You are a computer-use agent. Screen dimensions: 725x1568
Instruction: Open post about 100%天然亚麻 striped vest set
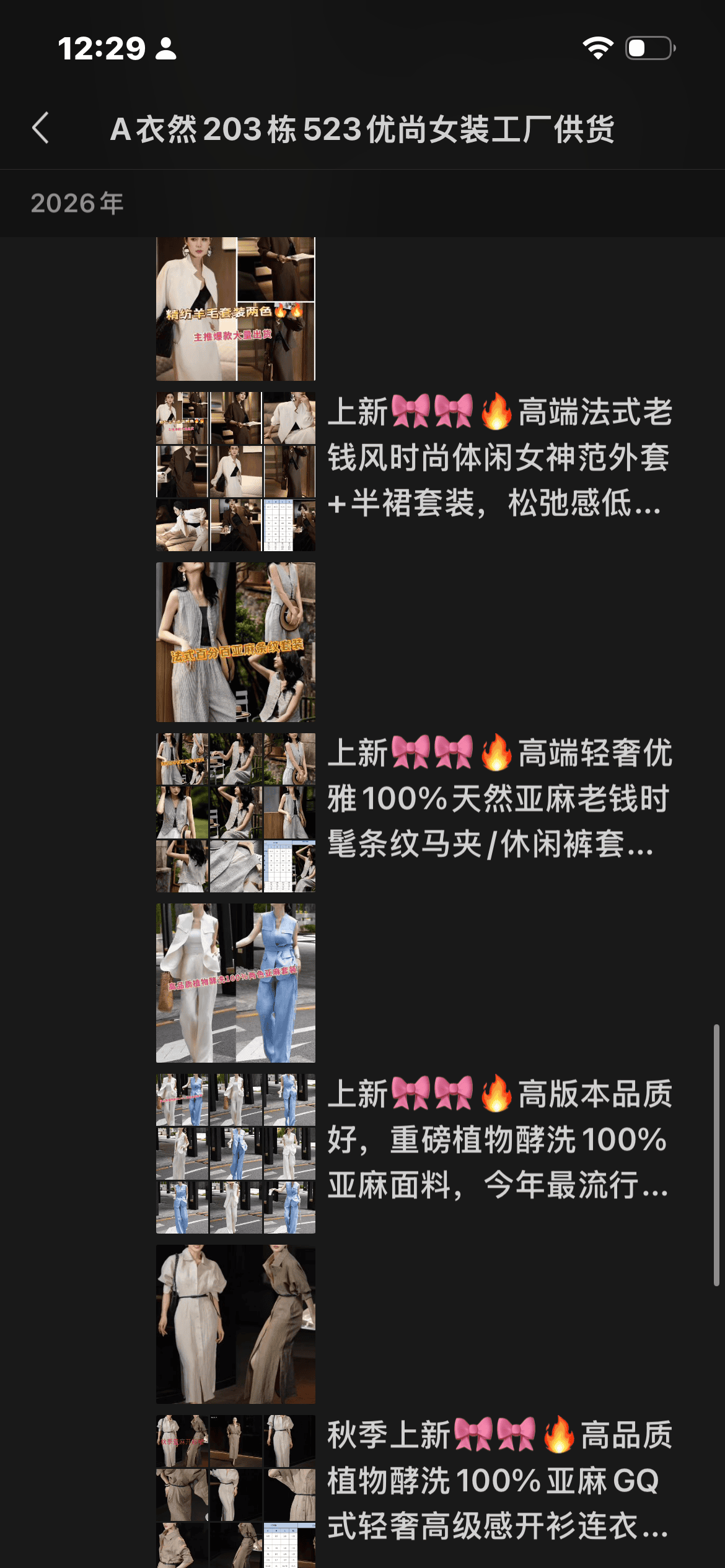pos(499,798)
